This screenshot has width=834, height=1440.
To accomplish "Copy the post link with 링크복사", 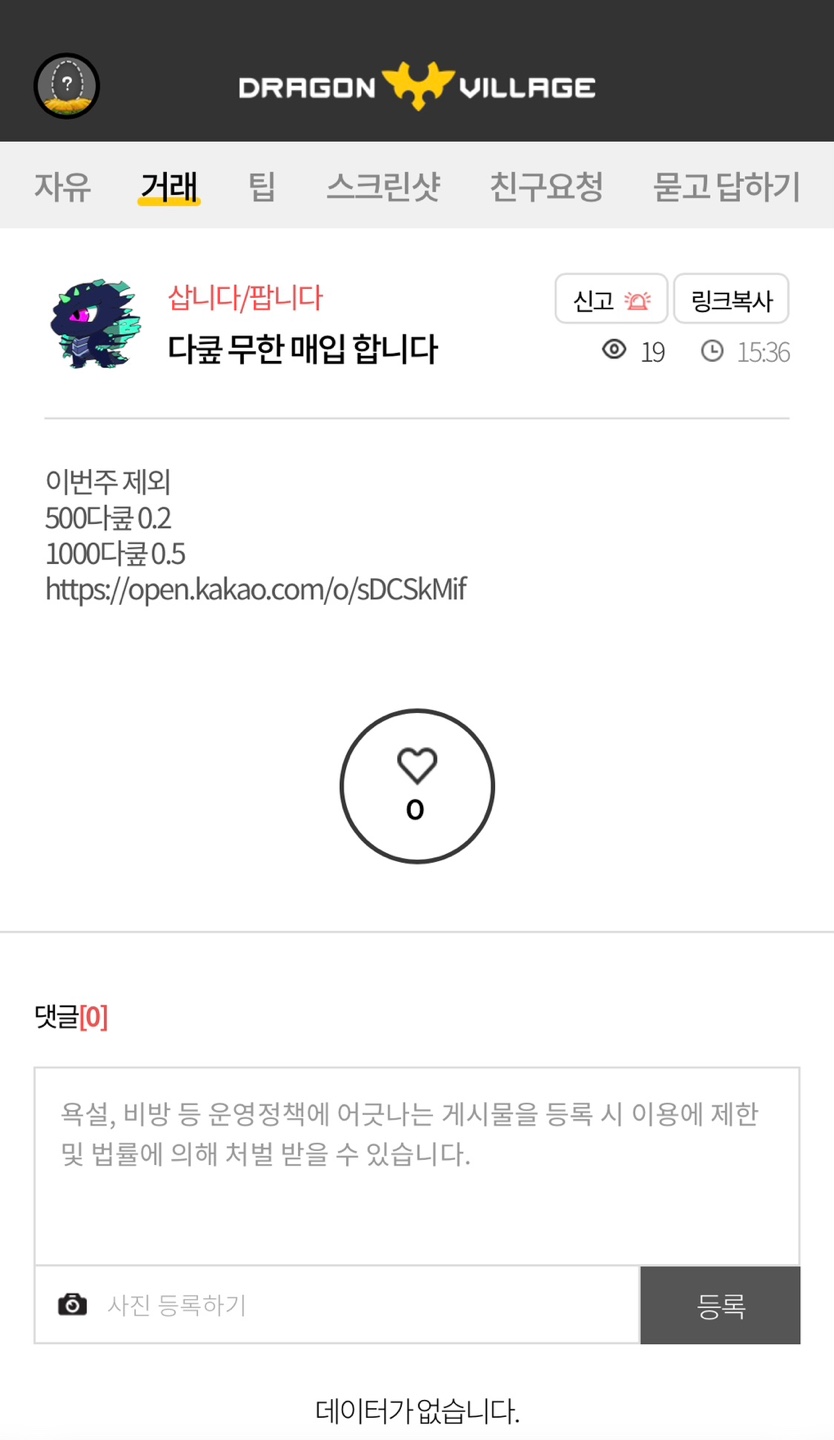I will click(x=731, y=299).
